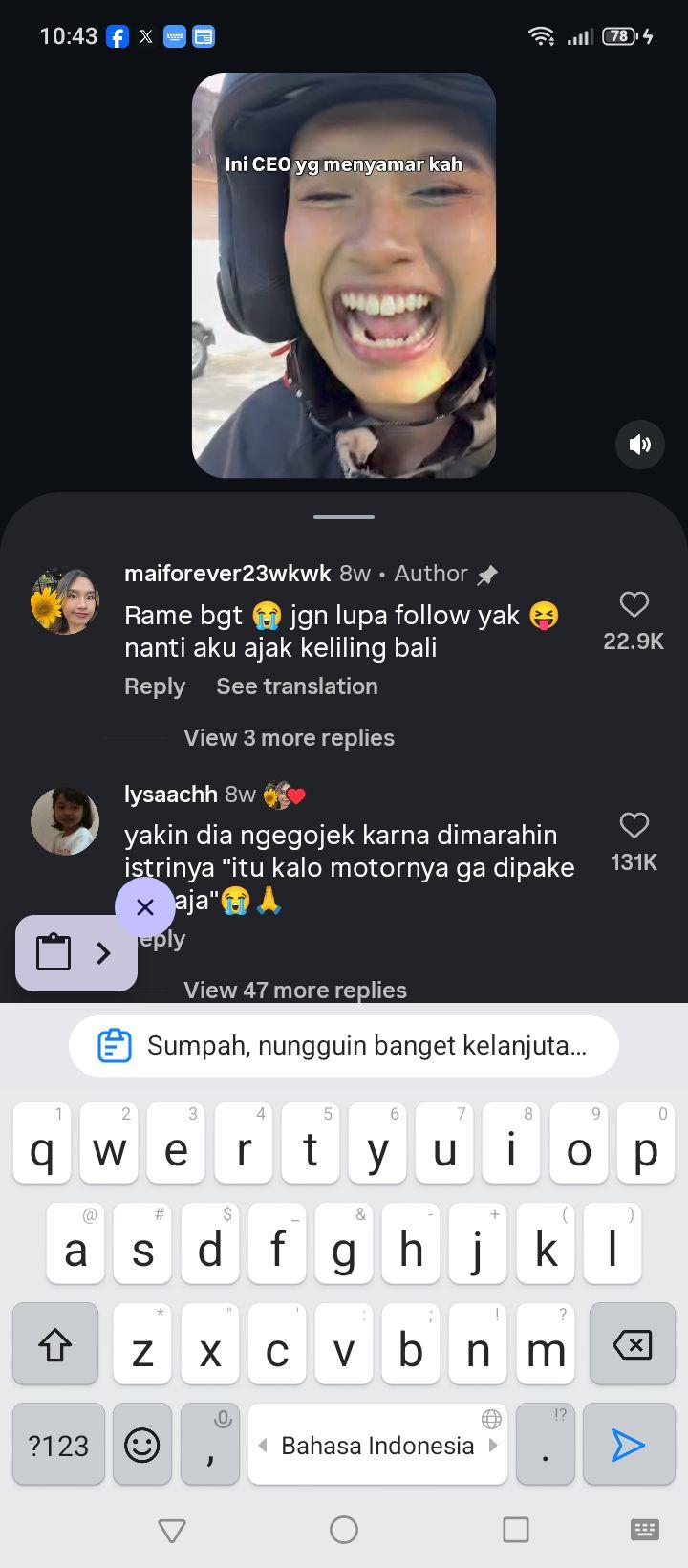Expand View 47 more replies
The height and width of the screenshot is (1568, 688).
pos(295,990)
